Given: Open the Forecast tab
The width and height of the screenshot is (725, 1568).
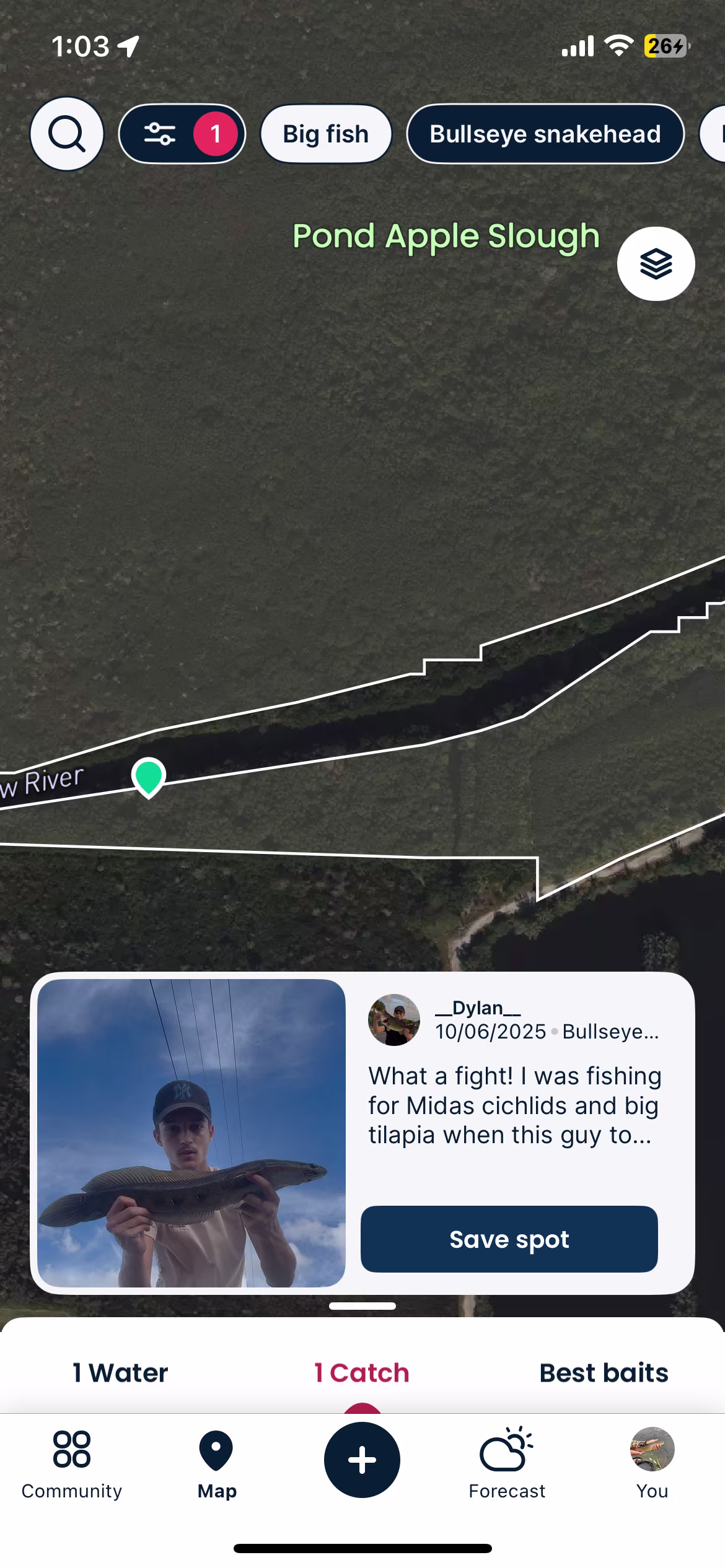Looking at the screenshot, I should point(507,1465).
